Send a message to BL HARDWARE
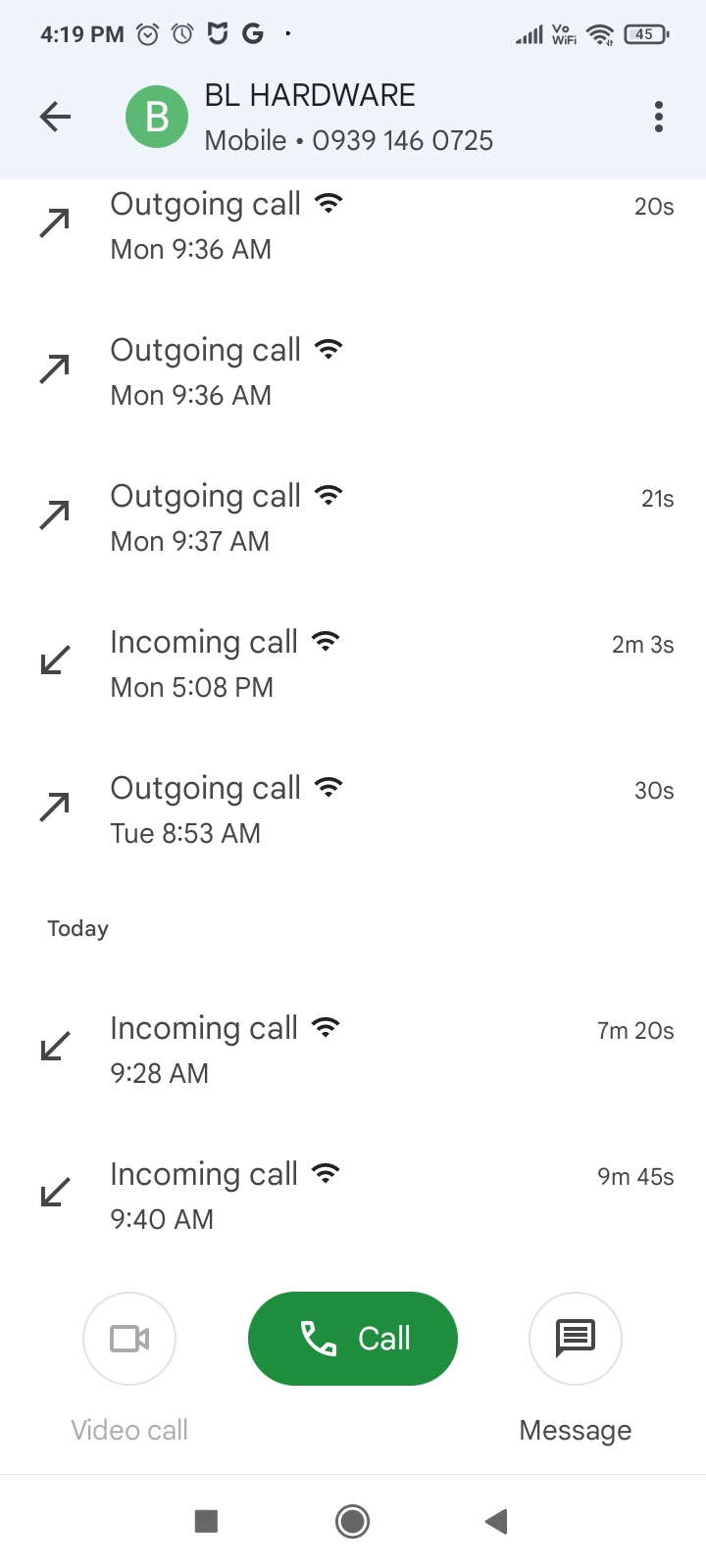706x1568 pixels. tap(576, 1339)
